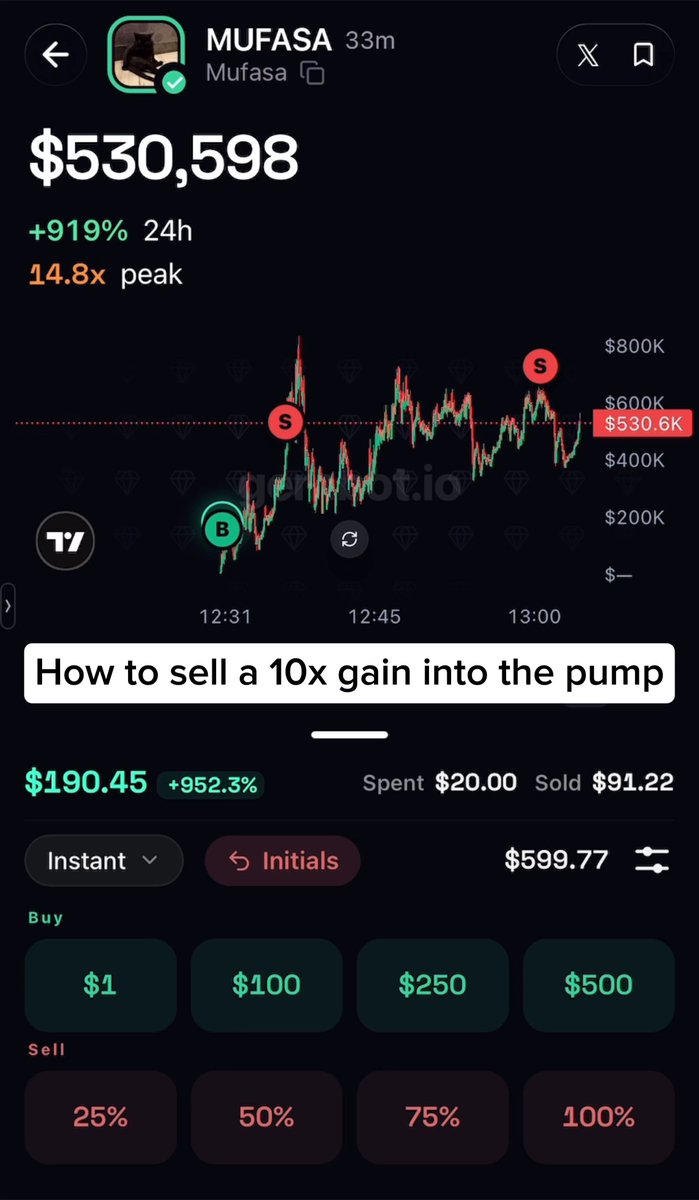
Task: Open the TradingView chart button
Action: click(66, 543)
